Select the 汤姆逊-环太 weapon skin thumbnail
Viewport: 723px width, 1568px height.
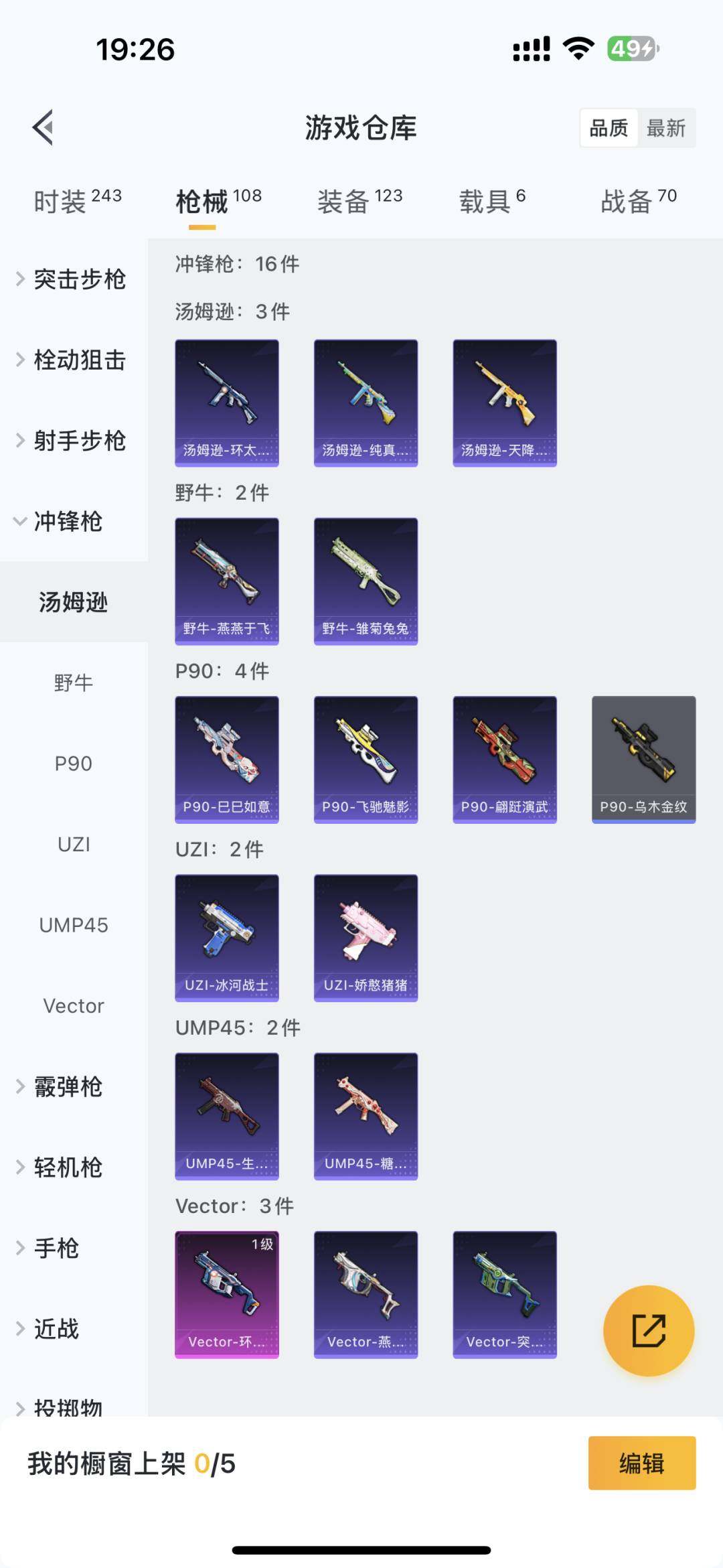click(226, 401)
